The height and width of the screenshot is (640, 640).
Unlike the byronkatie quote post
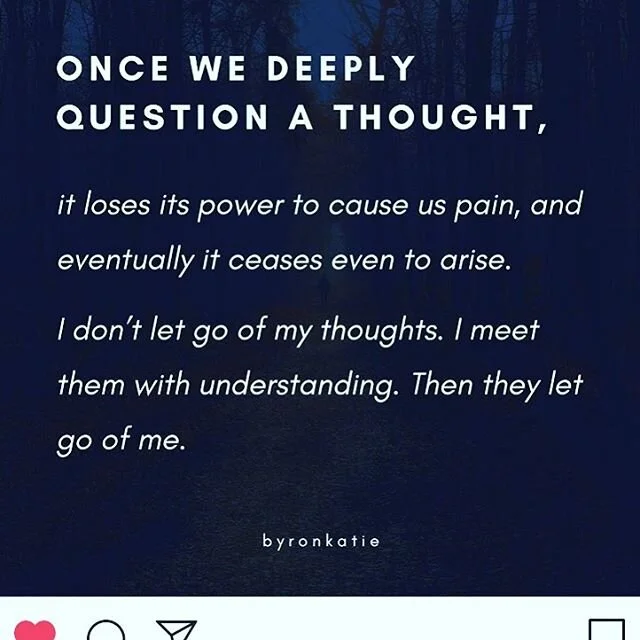pos(36,631)
